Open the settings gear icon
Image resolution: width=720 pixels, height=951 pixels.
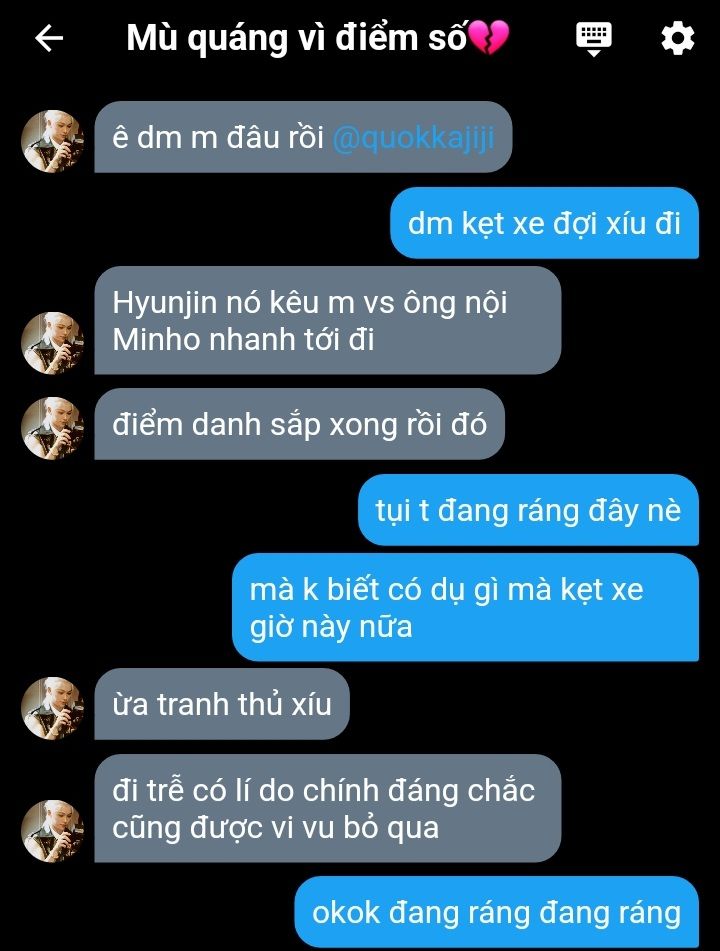click(x=677, y=38)
